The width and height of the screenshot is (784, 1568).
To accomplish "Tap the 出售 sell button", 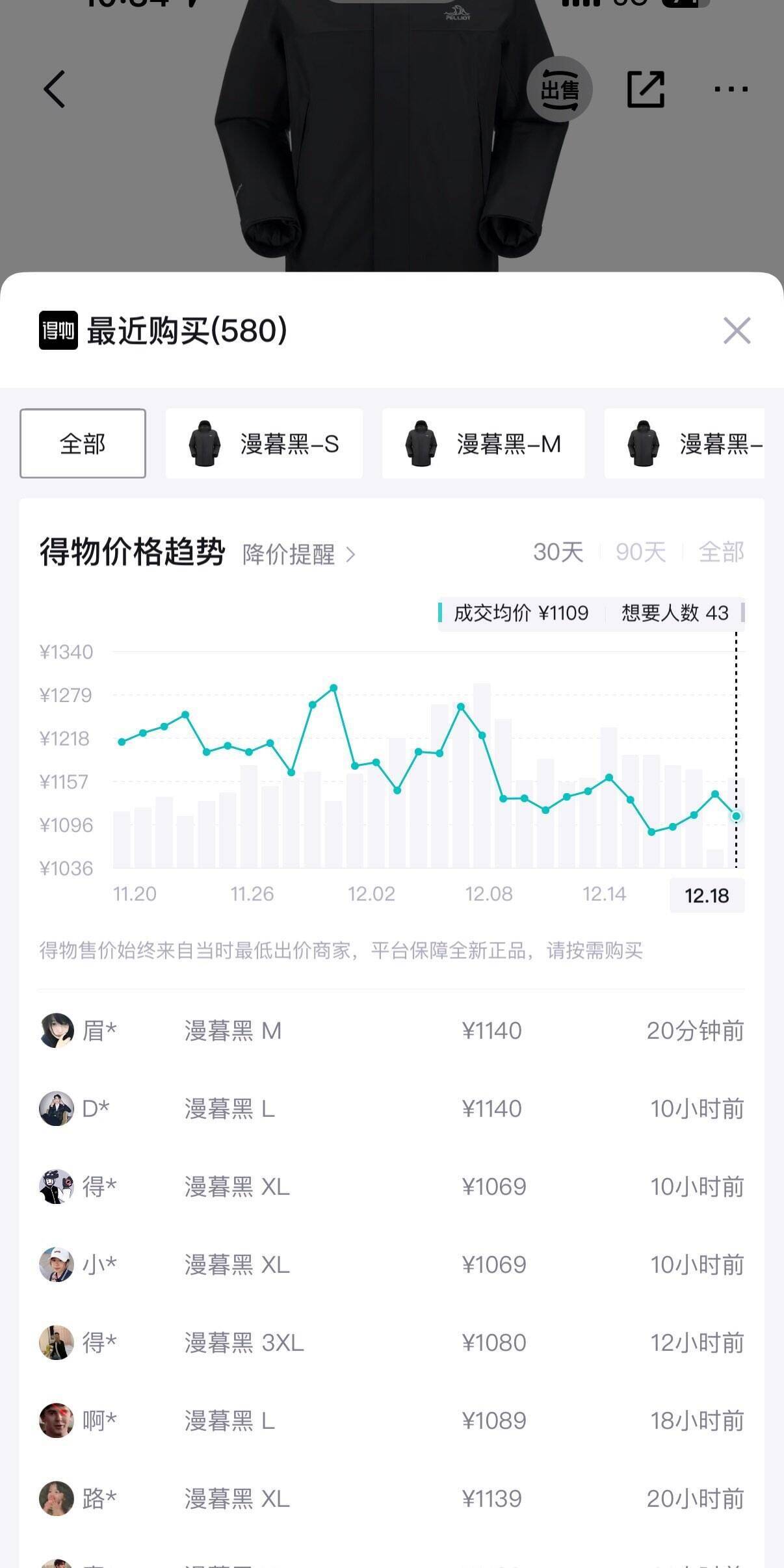I will click(x=559, y=89).
